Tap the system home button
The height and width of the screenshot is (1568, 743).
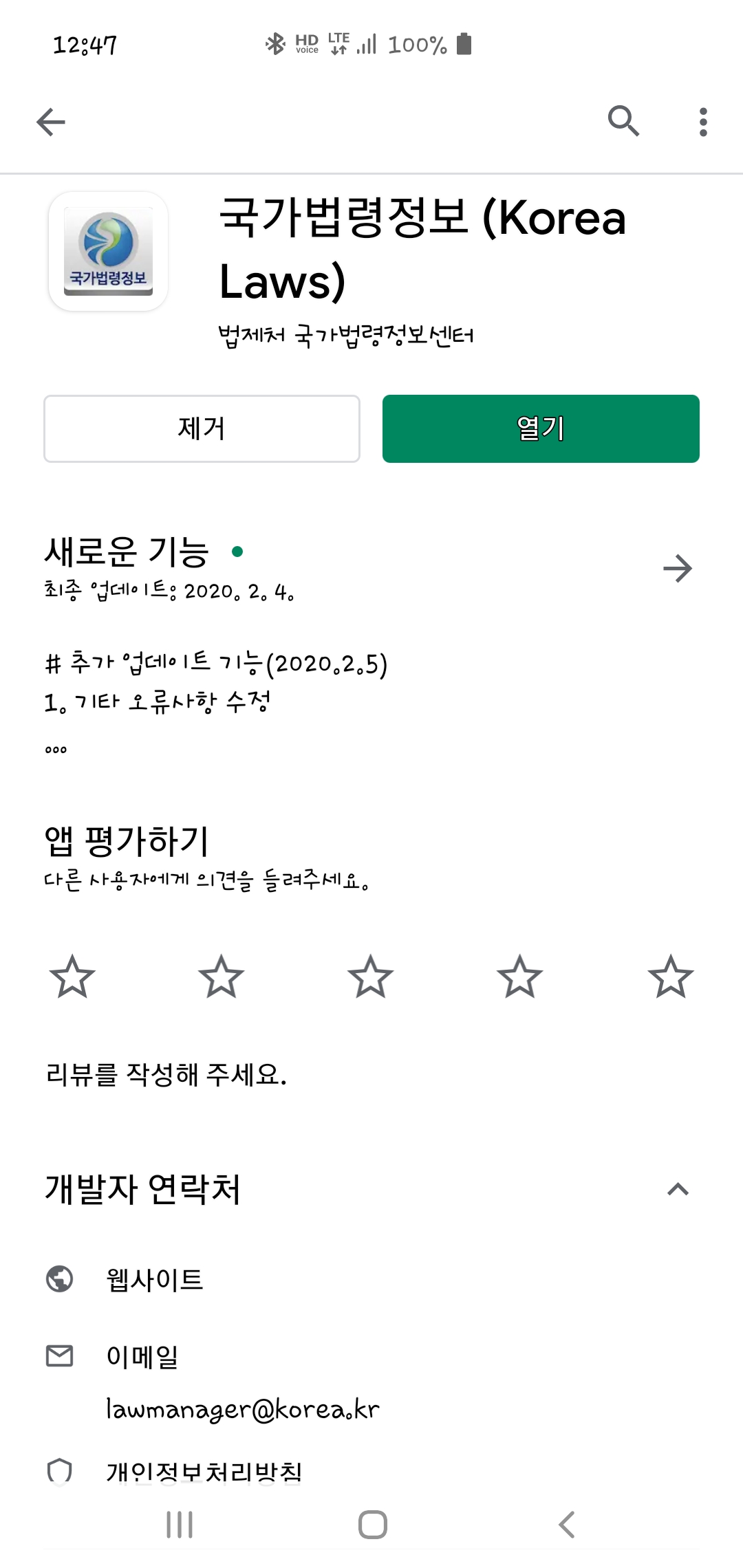coord(373,1524)
